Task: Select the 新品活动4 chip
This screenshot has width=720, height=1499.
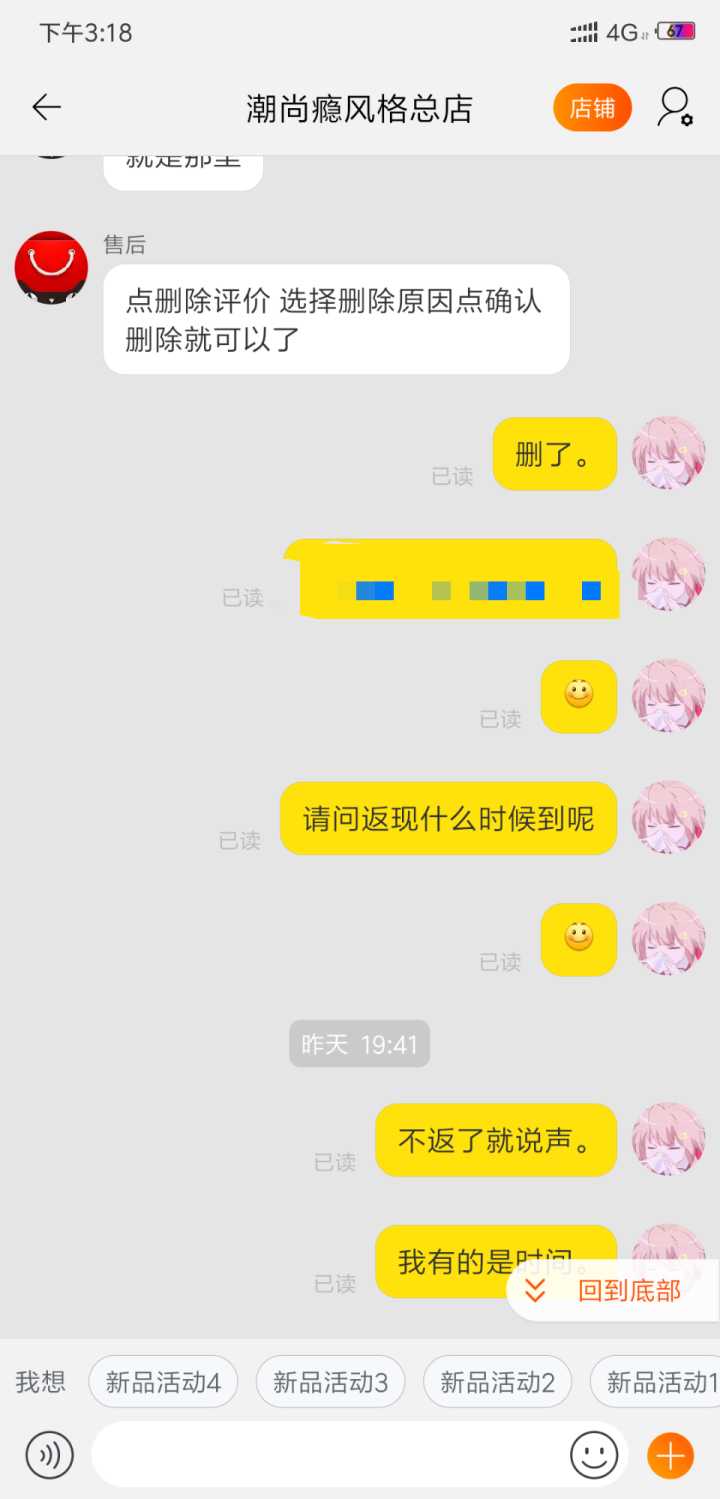Action: click(163, 1382)
